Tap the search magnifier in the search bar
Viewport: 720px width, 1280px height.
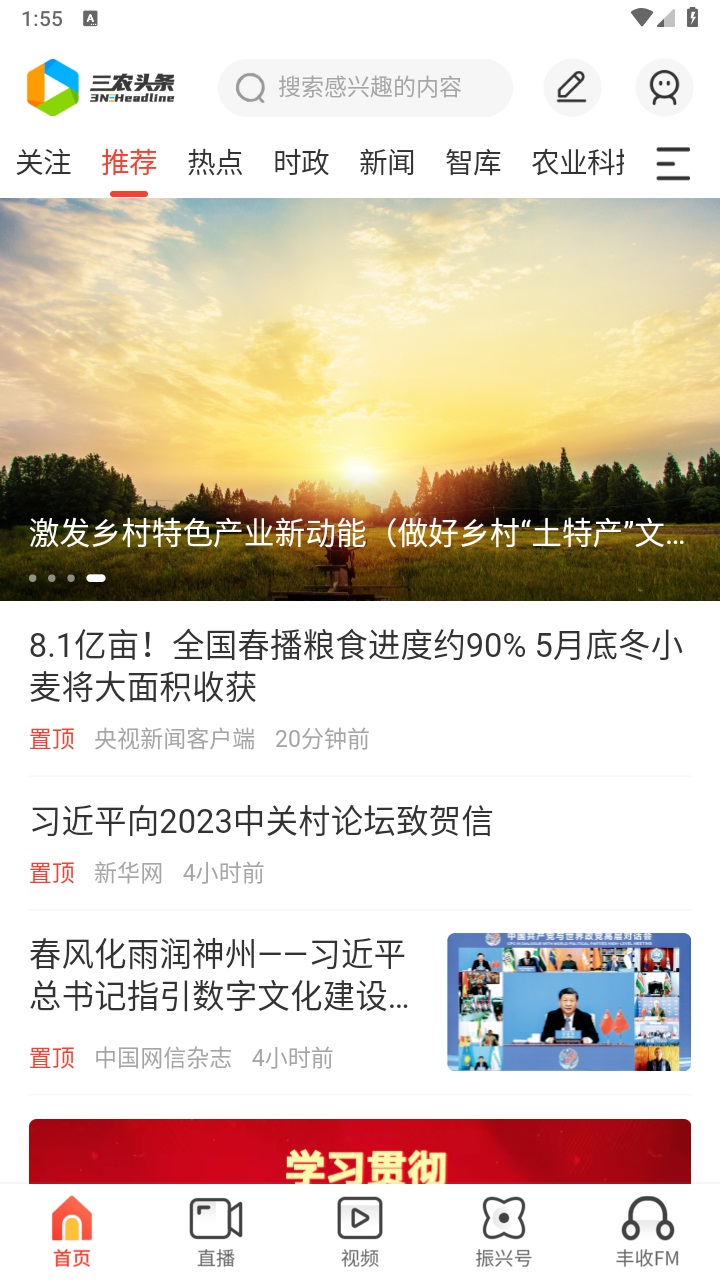[x=248, y=88]
